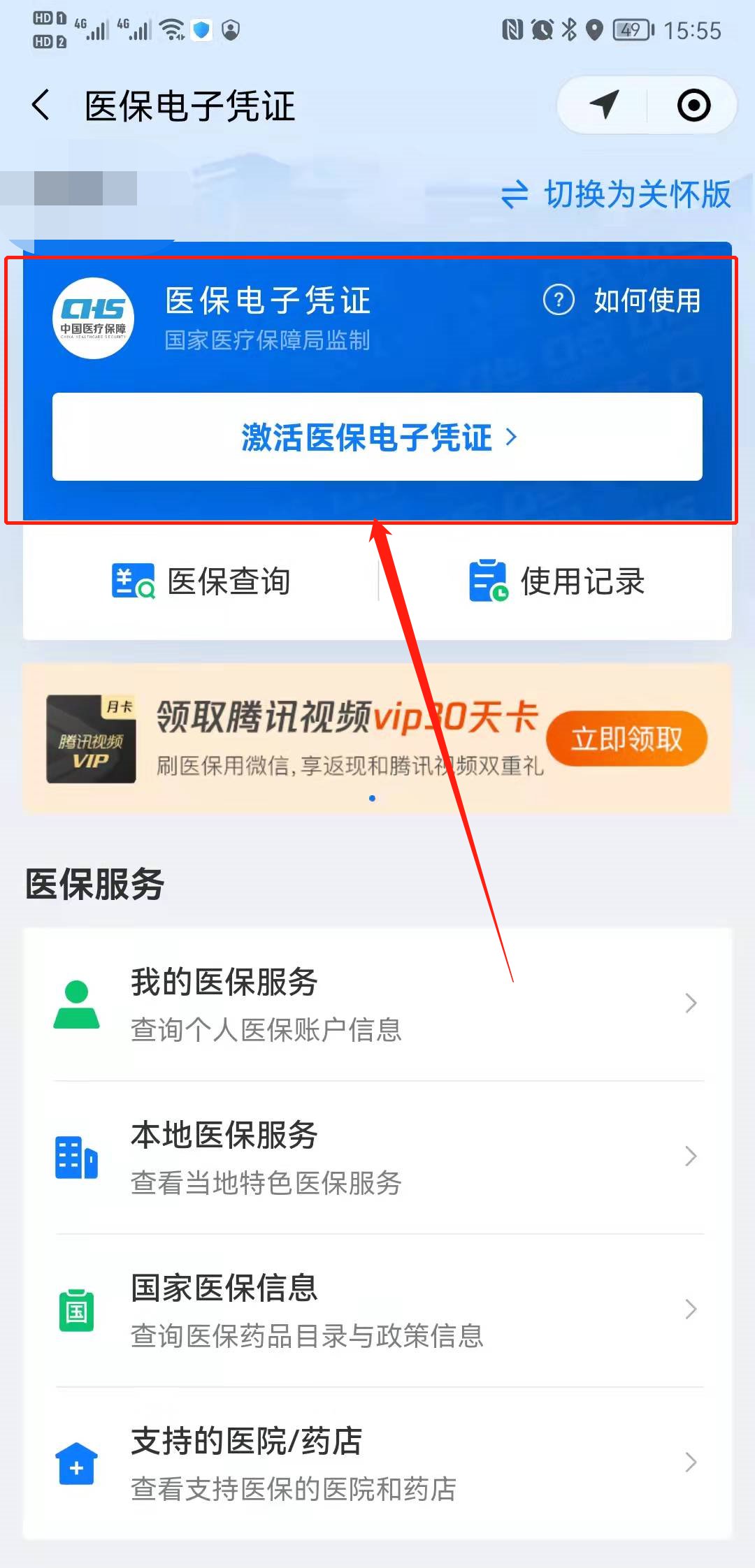This screenshot has width=755, height=1568.
Task: Tap the circular target button
Action: coord(693,106)
